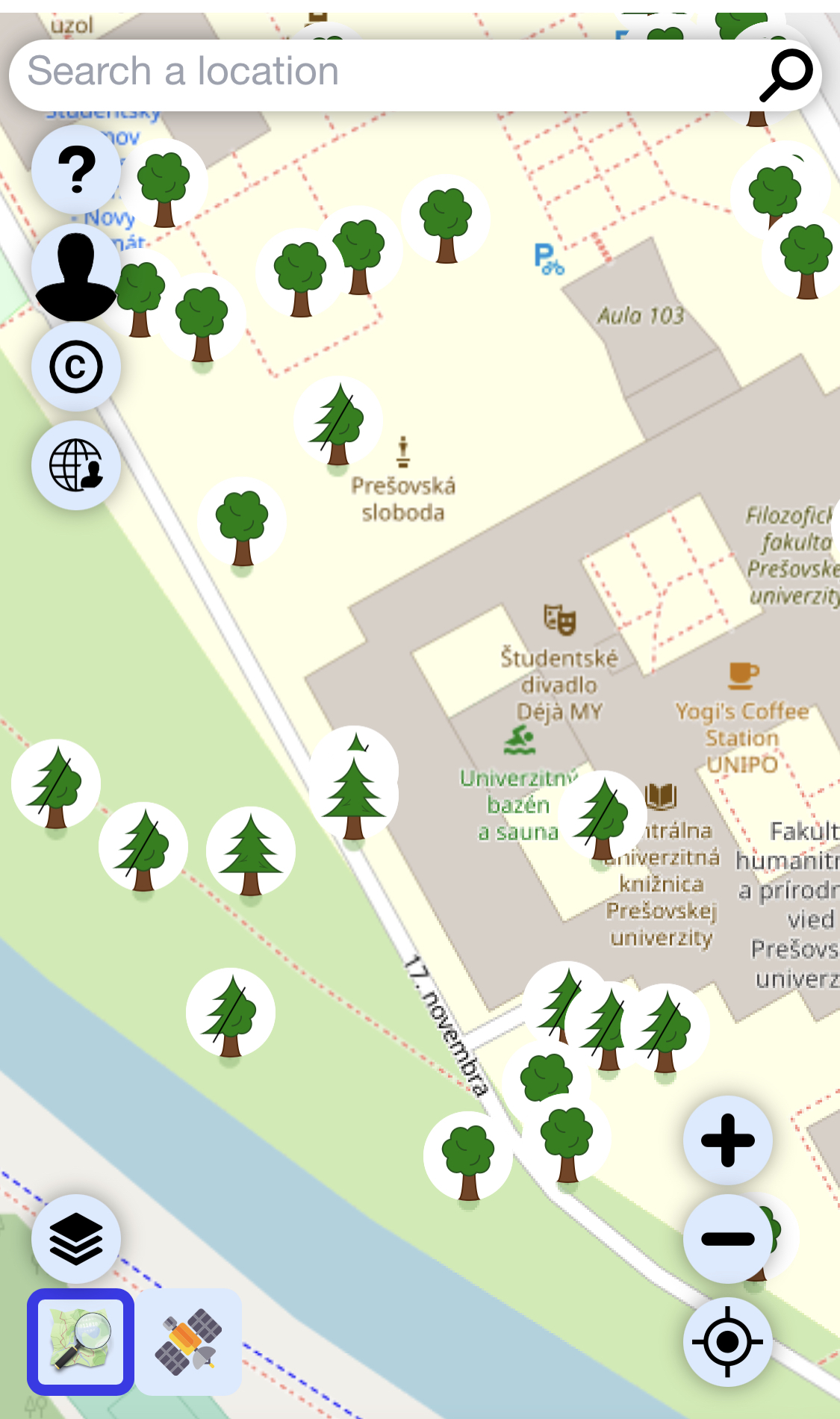
Task: Select the OpenStreetMap background layer
Action: coord(81,1342)
